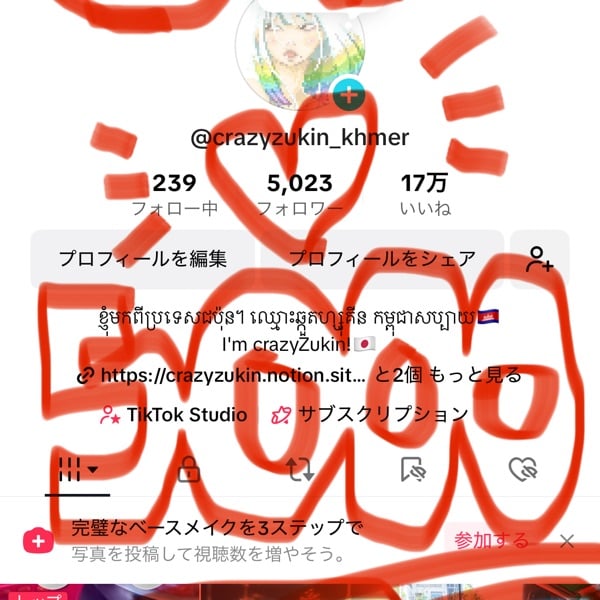Dismiss the 完璧なベースメイク banner

[566, 542]
